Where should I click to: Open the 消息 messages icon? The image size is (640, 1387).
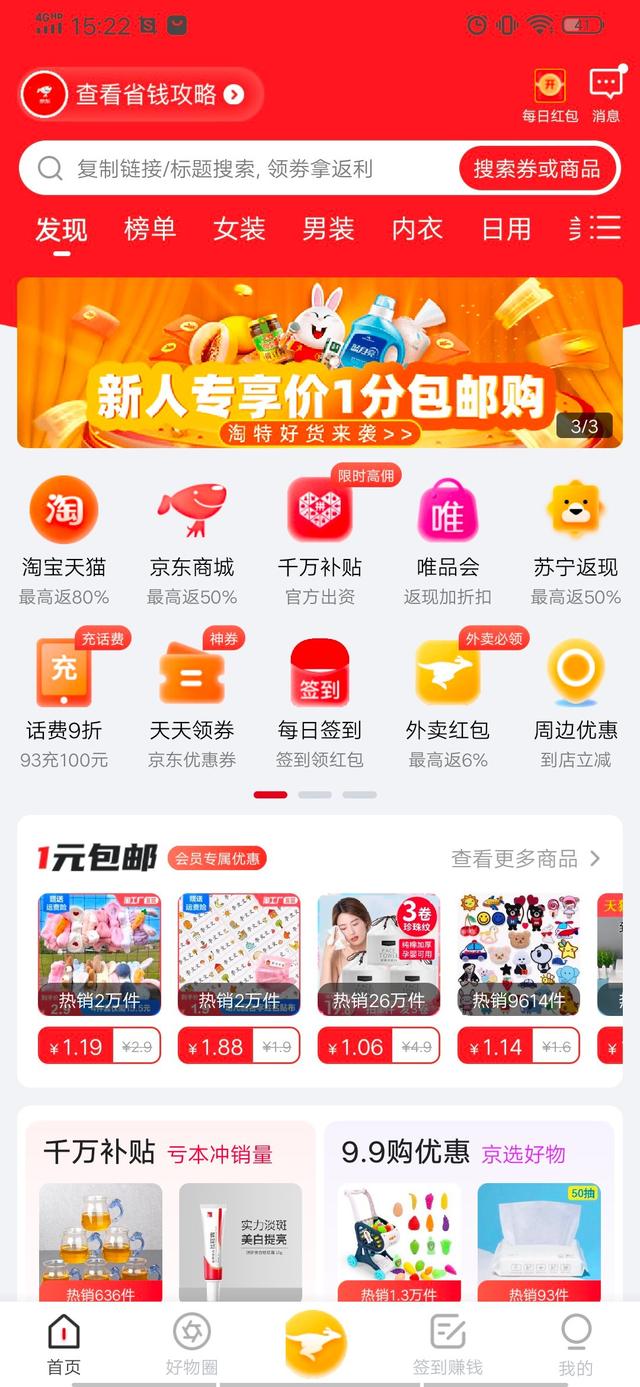click(x=606, y=96)
